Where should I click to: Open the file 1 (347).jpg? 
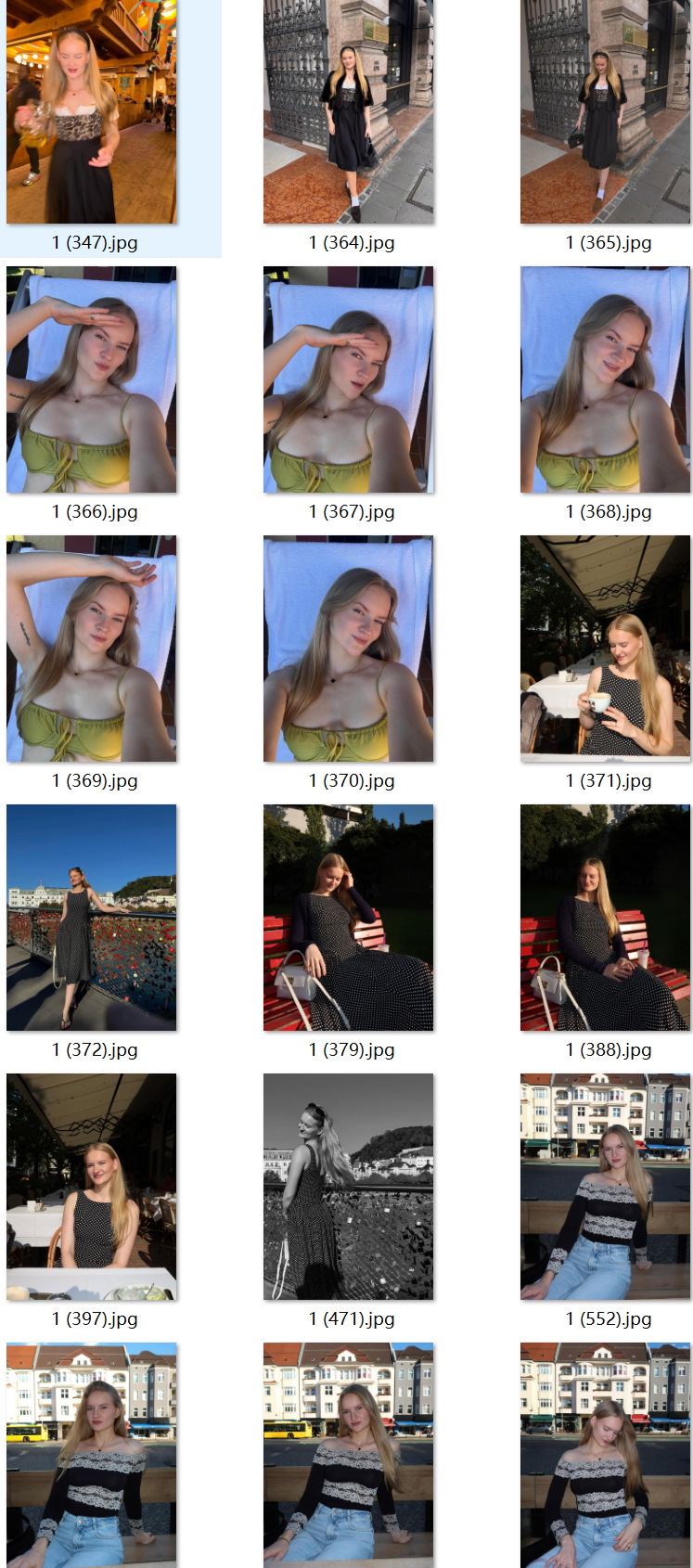(x=91, y=111)
